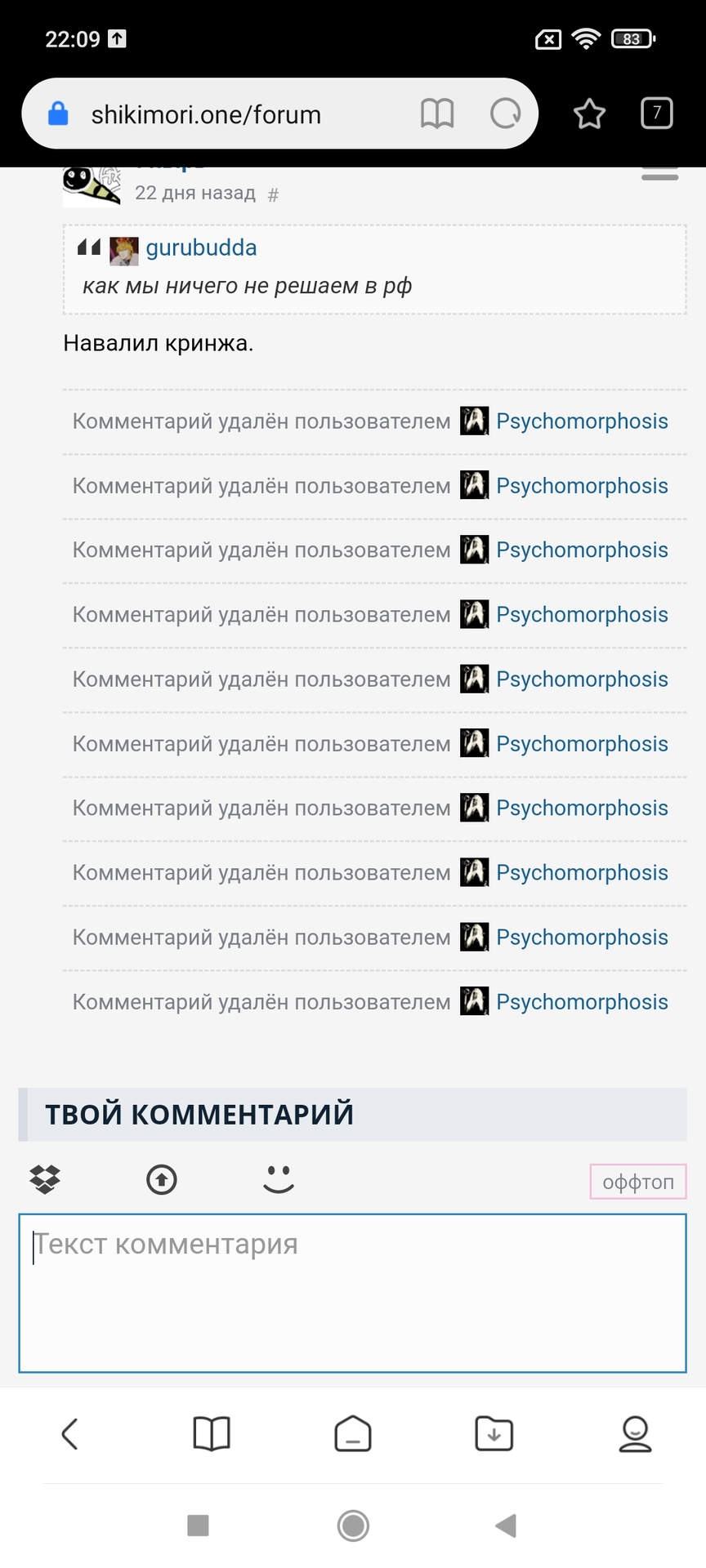Open the comment's hamburger menu
Screen dimensions: 706x1568
659,173
